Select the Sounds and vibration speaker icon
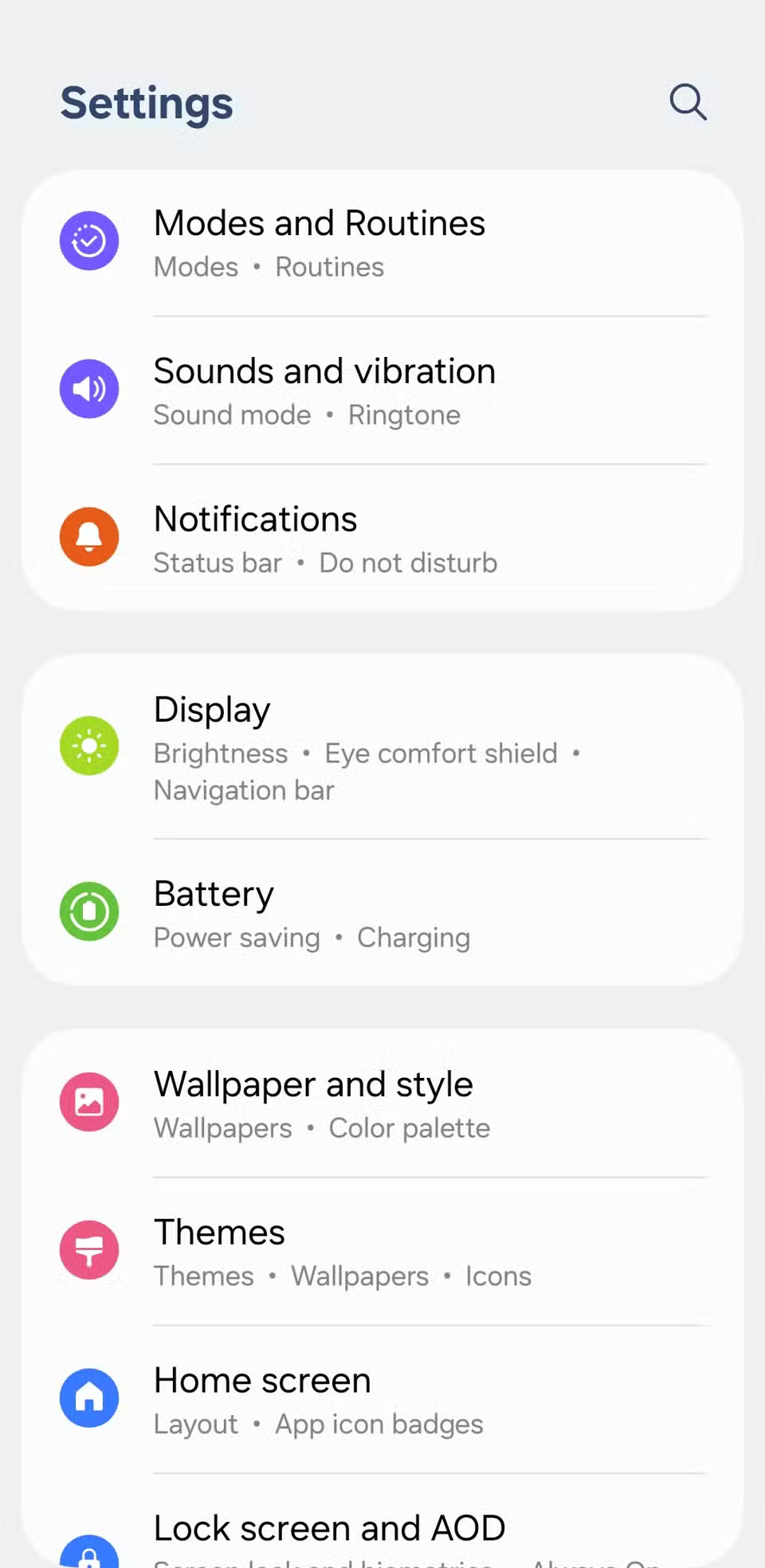This screenshot has width=765, height=1568. [x=89, y=389]
